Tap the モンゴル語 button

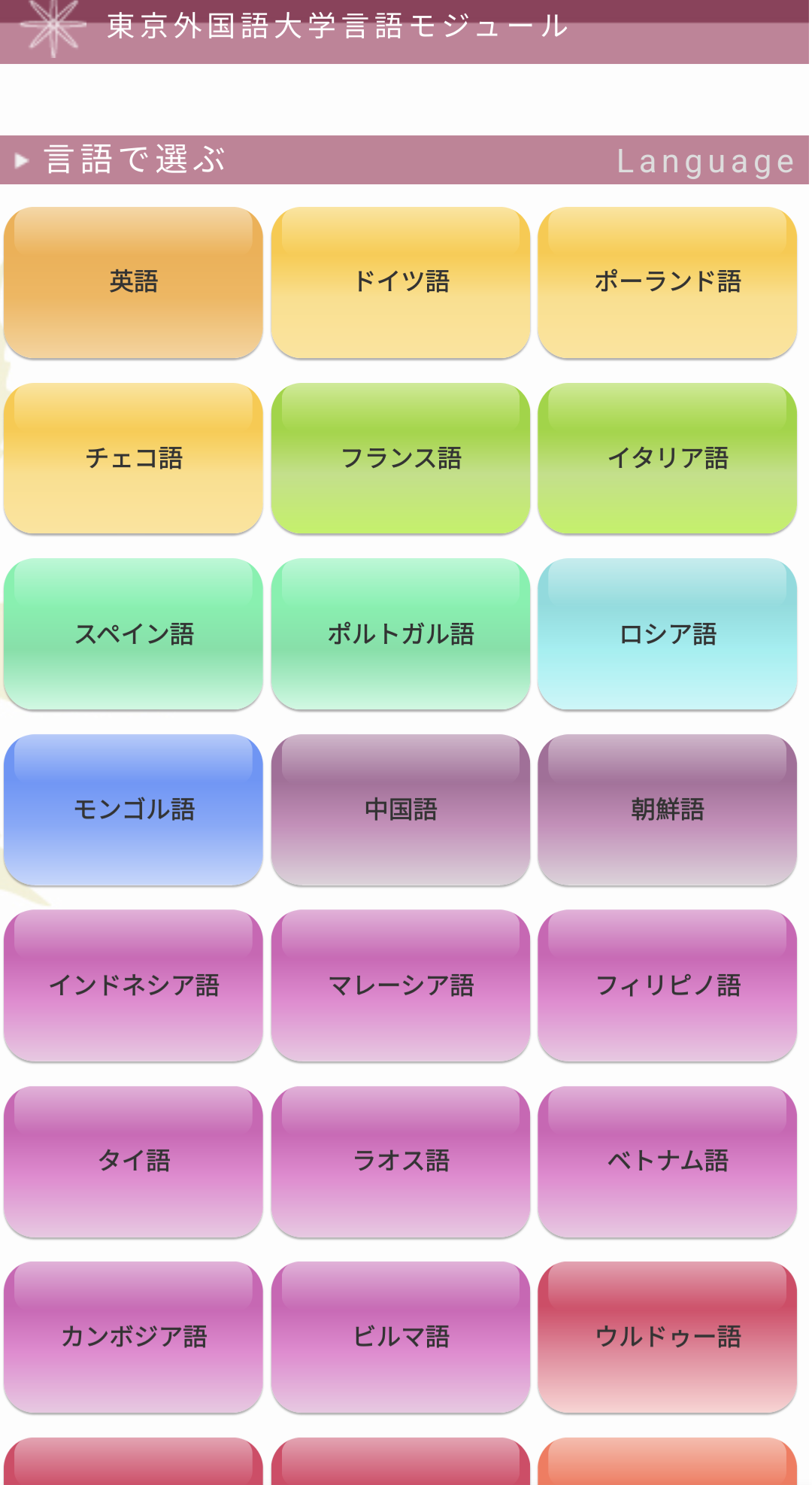pos(134,809)
